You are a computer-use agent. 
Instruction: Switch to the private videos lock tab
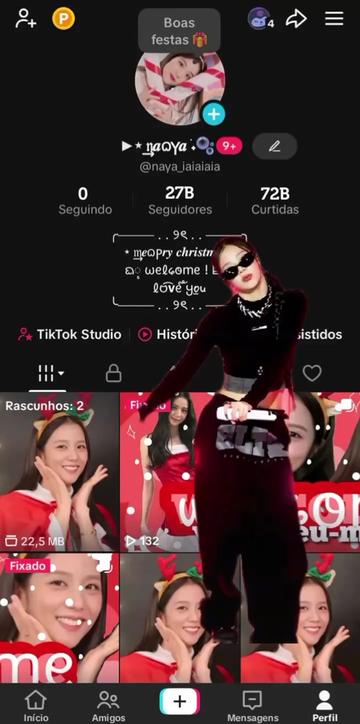coord(114,373)
